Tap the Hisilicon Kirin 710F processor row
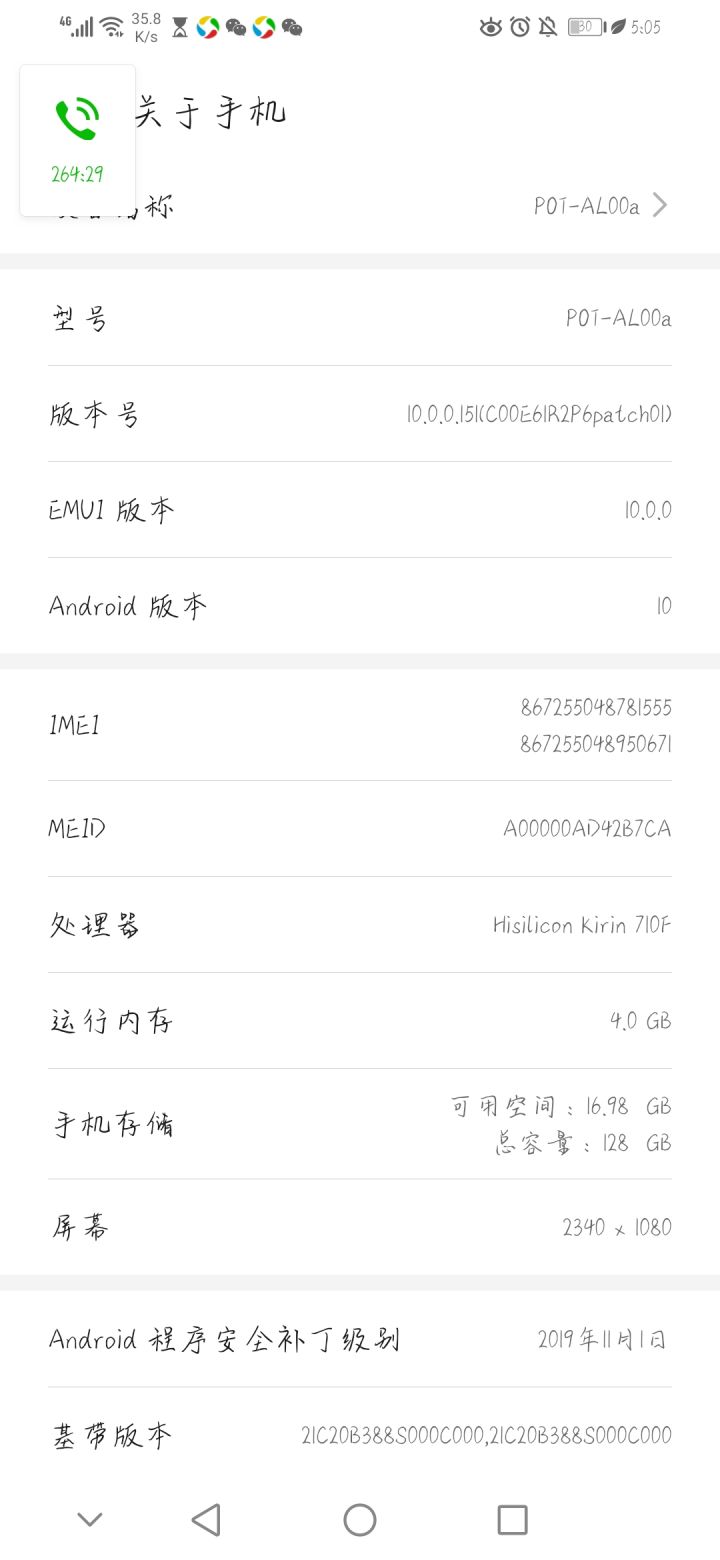The height and width of the screenshot is (1560, 720). (360, 925)
